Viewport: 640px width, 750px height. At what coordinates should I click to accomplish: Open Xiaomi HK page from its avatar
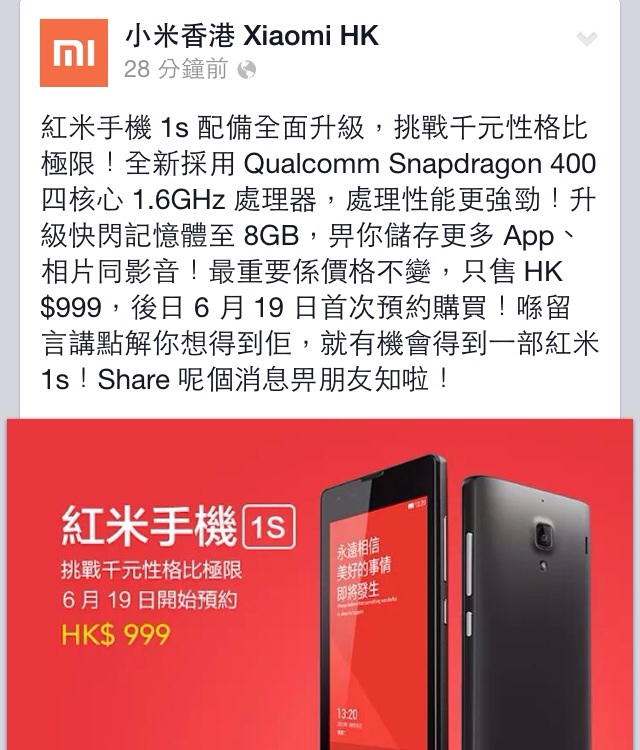coord(73,52)
